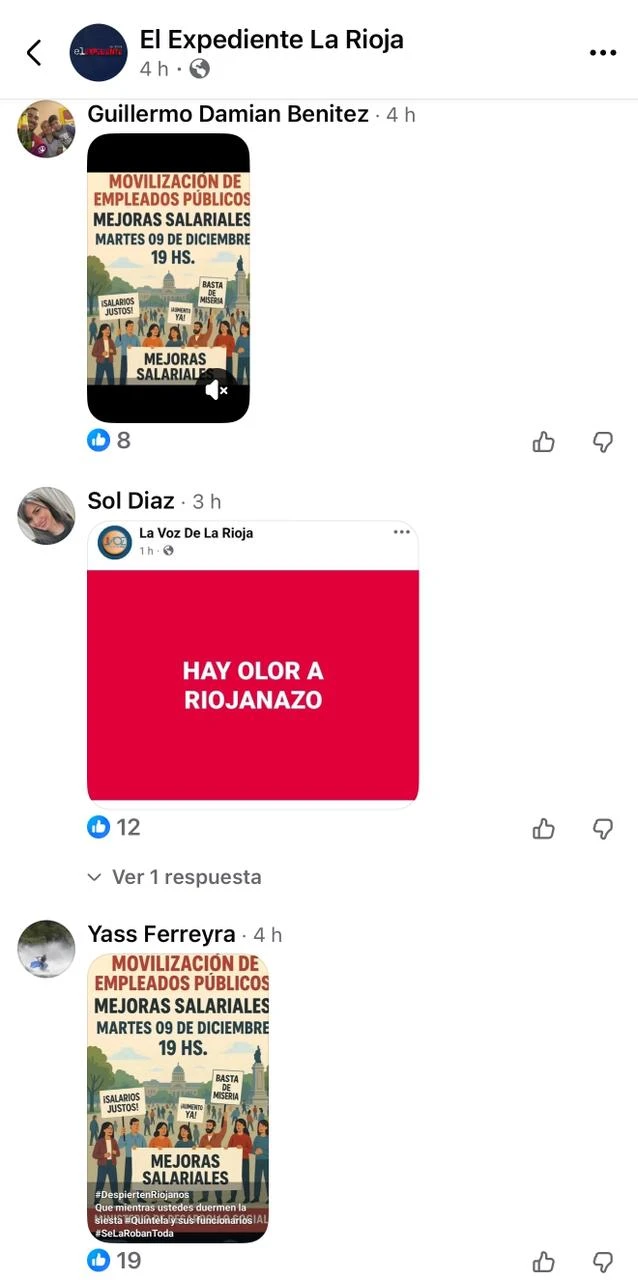The image size is (638, 1280).
Task: Open Guillermo Damian Benitez's profile
Action: (x=228, y=114)
